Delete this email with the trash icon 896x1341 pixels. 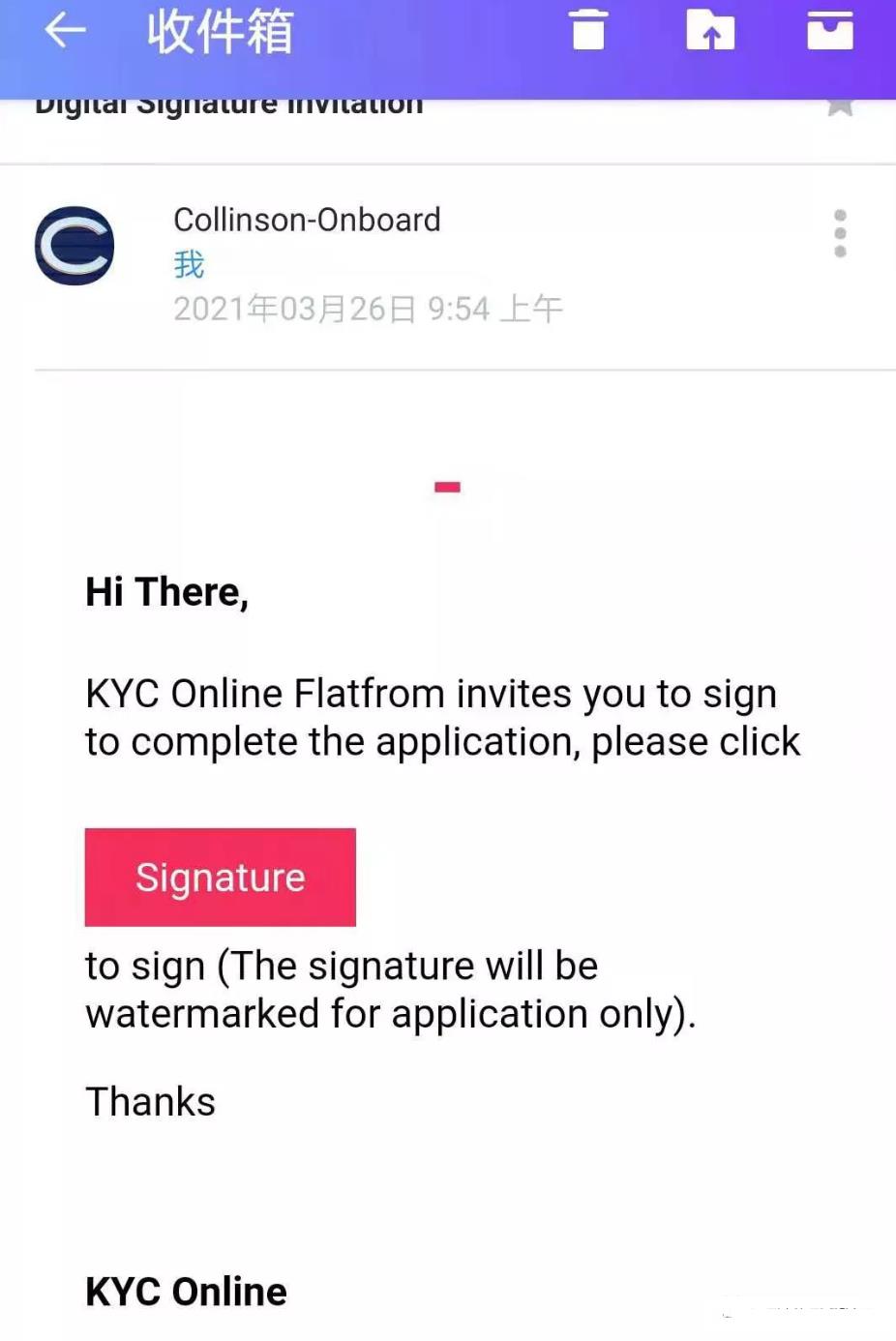click(587, 30)
